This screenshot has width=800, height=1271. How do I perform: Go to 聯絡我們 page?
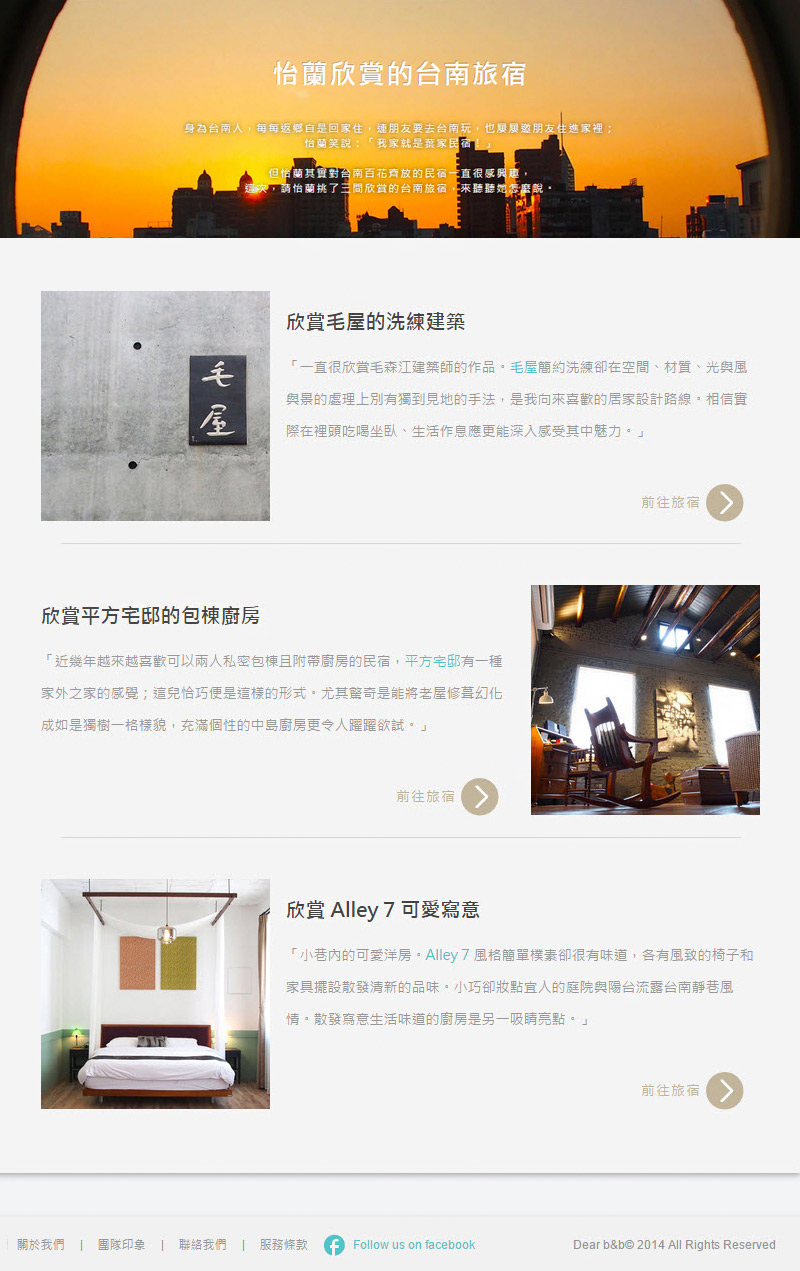(x=202, y=1245)
